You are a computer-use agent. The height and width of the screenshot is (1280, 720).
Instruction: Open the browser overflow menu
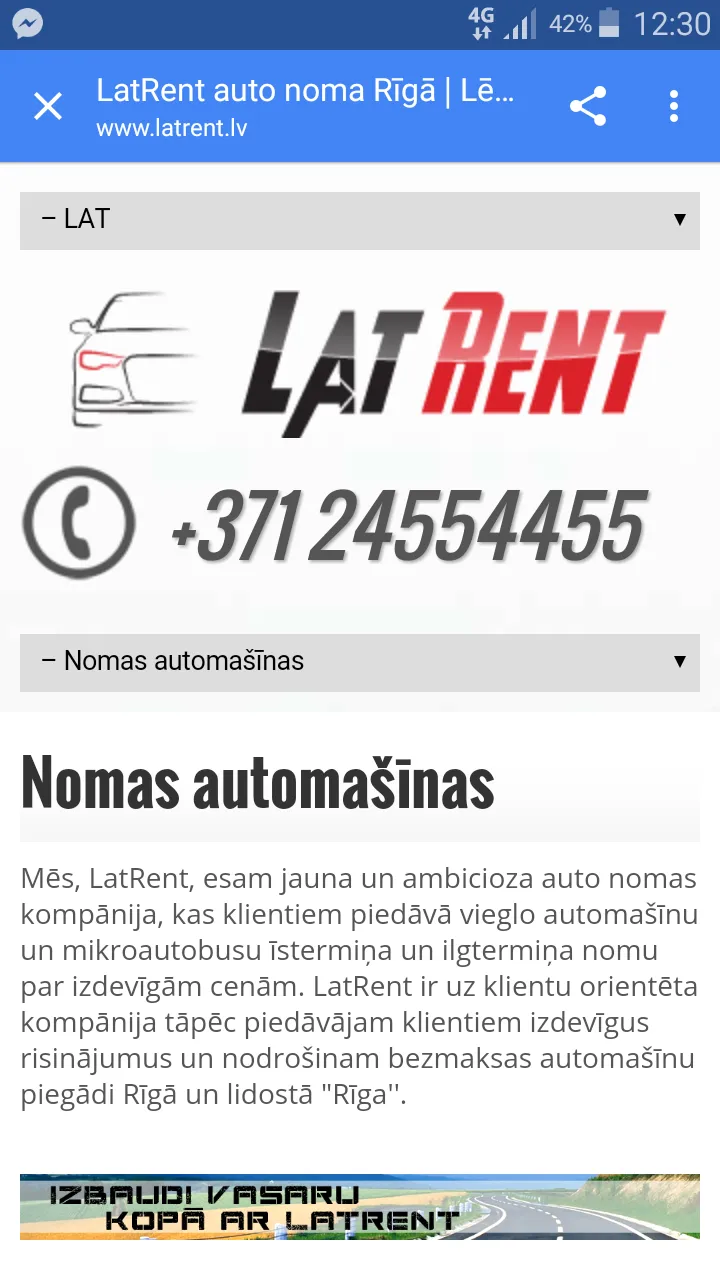(x=674, y=106)
